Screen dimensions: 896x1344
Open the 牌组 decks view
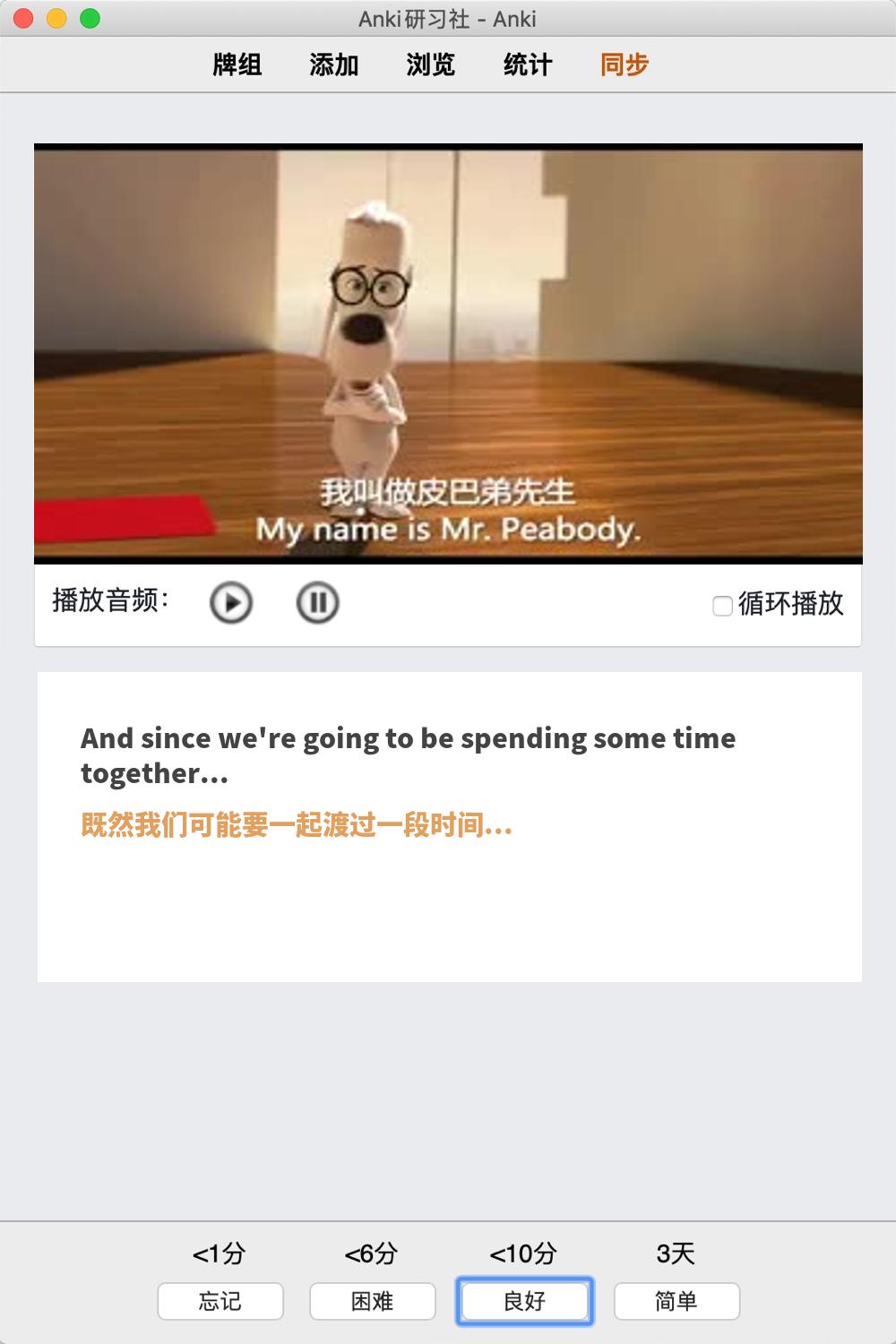click(237, 65)
